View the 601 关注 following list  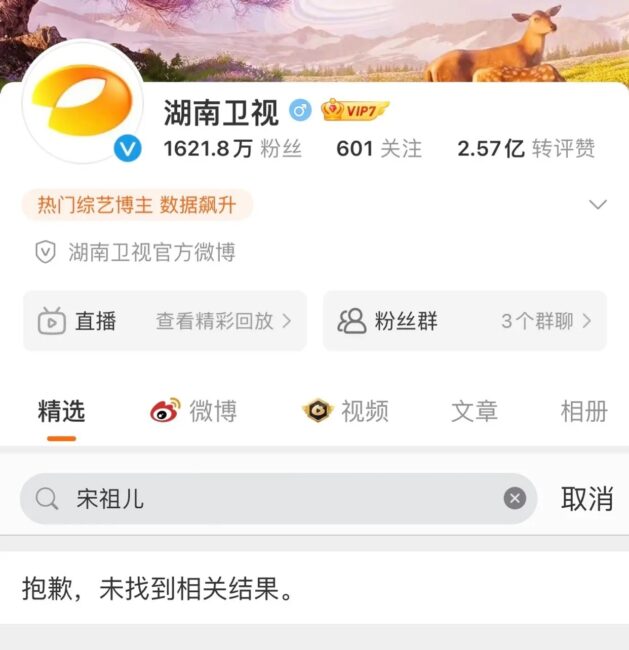[379, 149]
